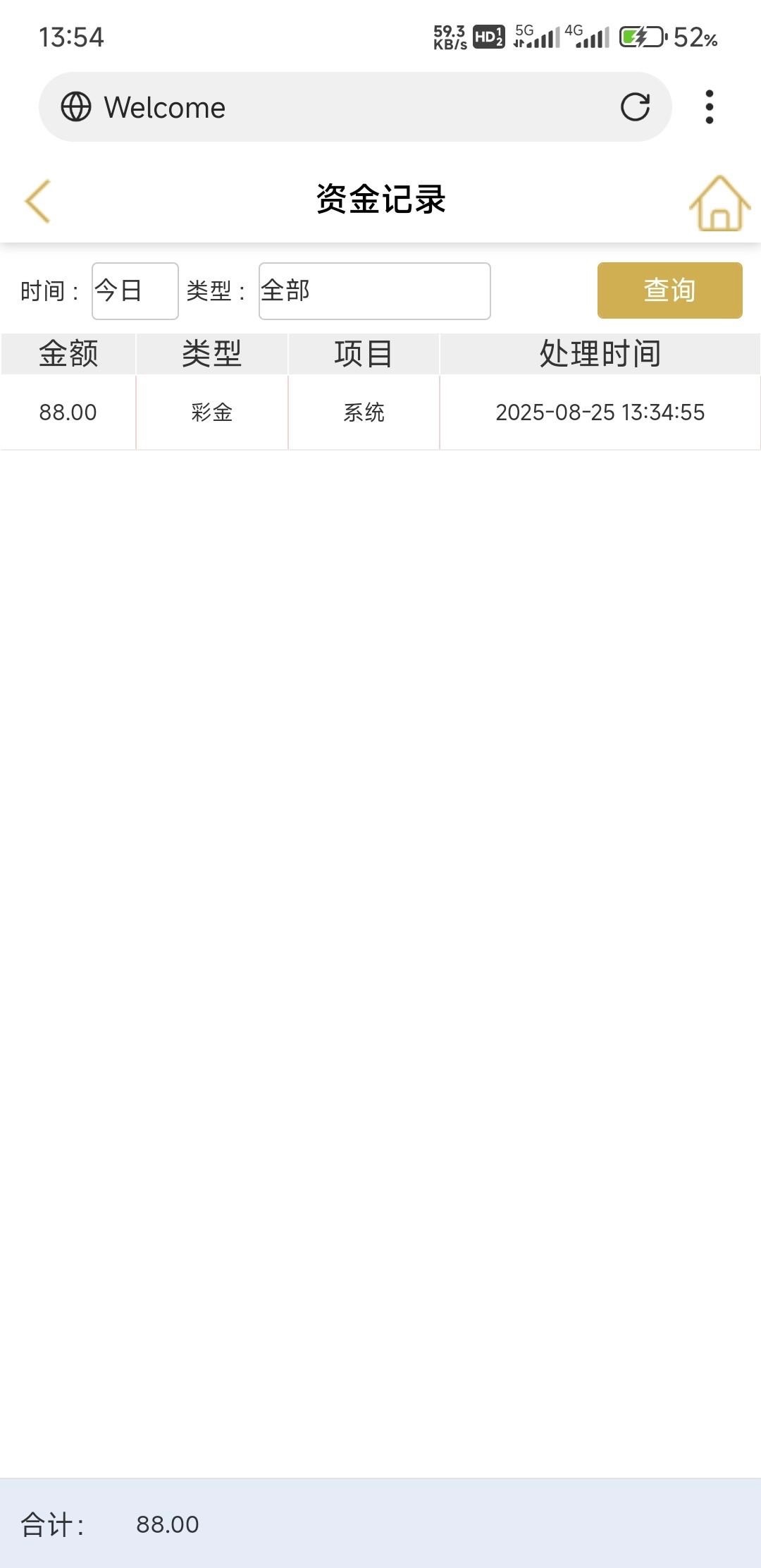Tap the HD2 indicator in the status bar
761x1568 pixels.
[487, 35]
